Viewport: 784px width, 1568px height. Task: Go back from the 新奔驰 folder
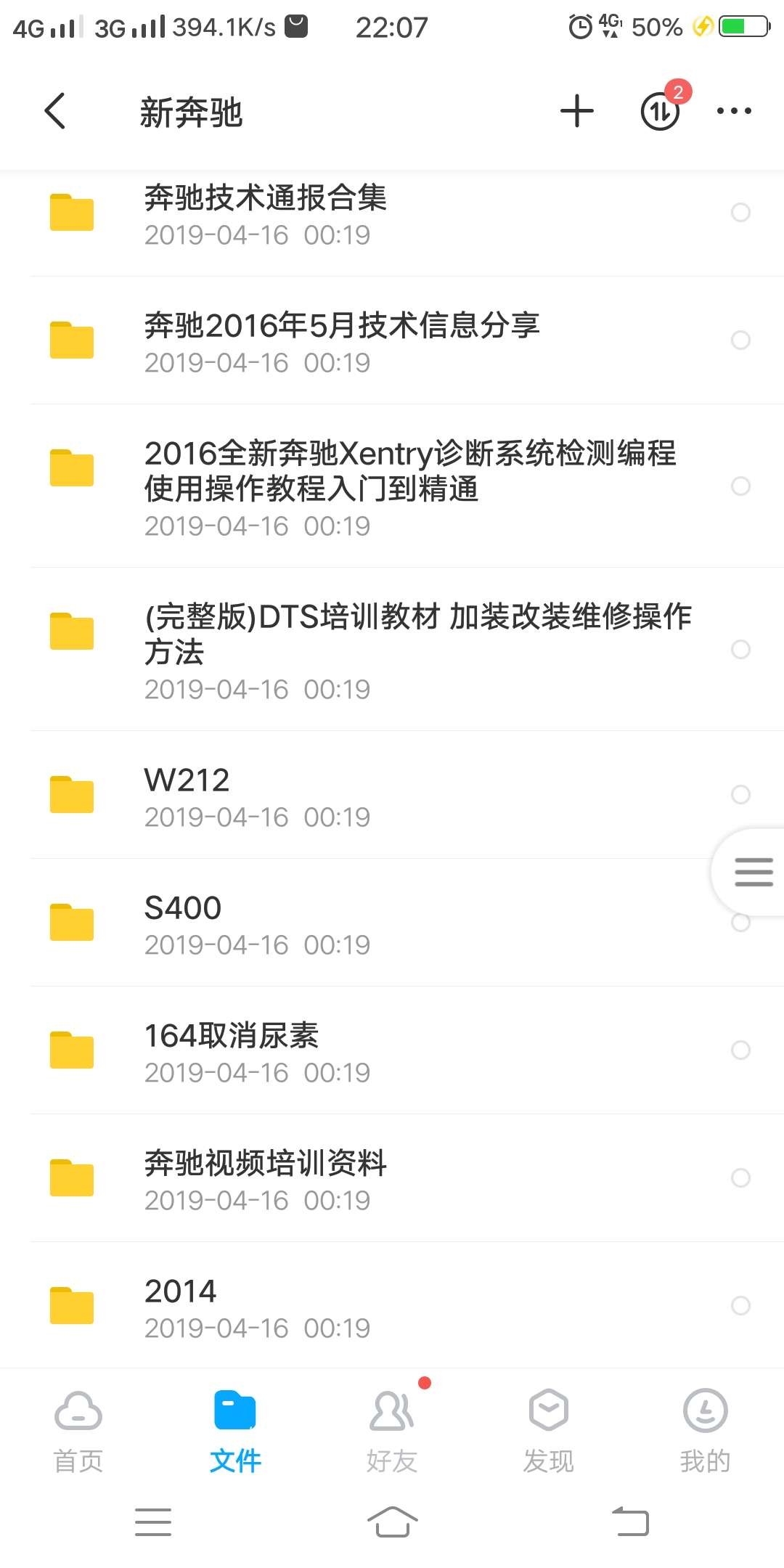point(55,111)
